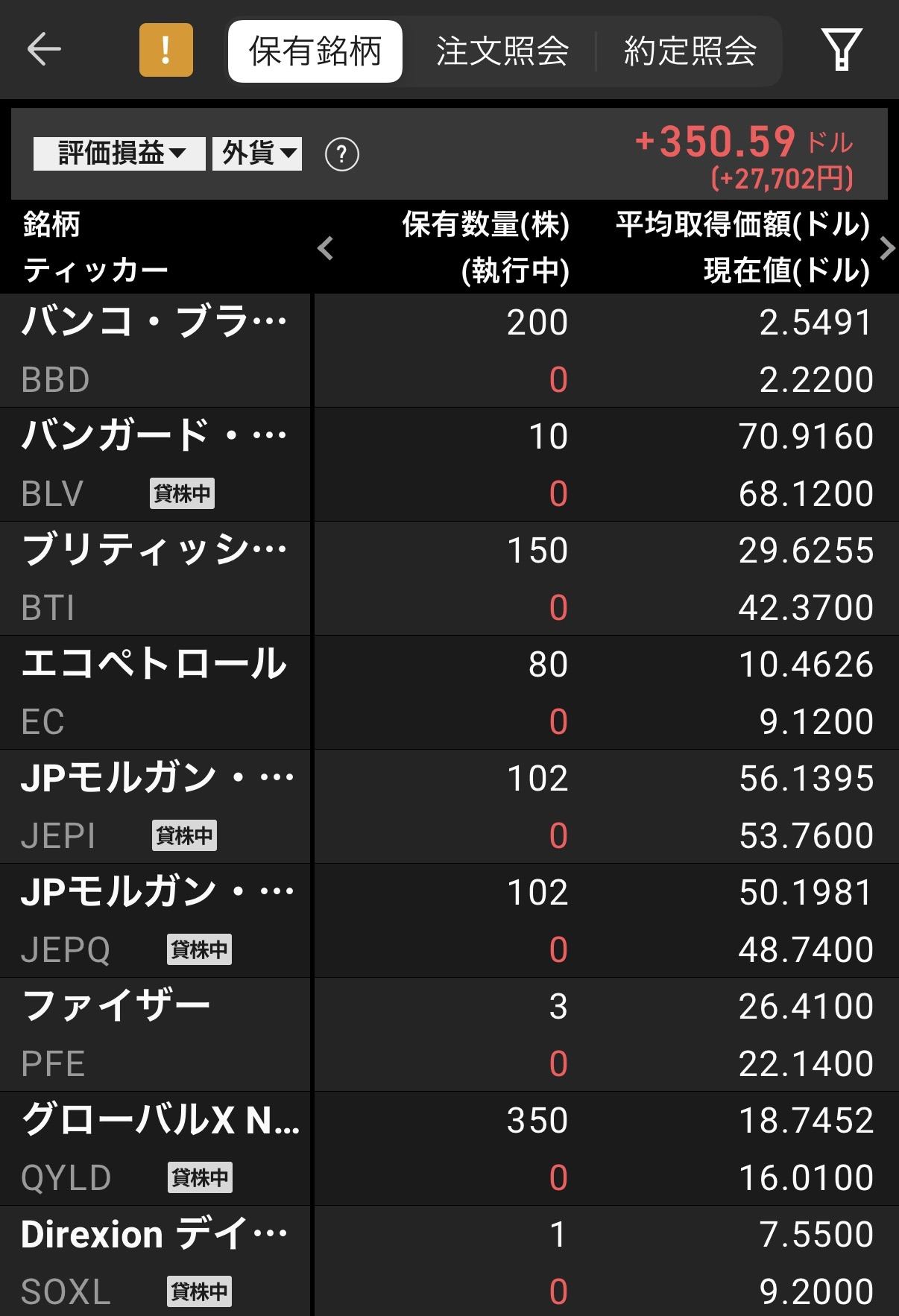Screen dimensions: 899x1316
Task: Switch to the 約定照会 tab
Action: (x=690, y=51)
